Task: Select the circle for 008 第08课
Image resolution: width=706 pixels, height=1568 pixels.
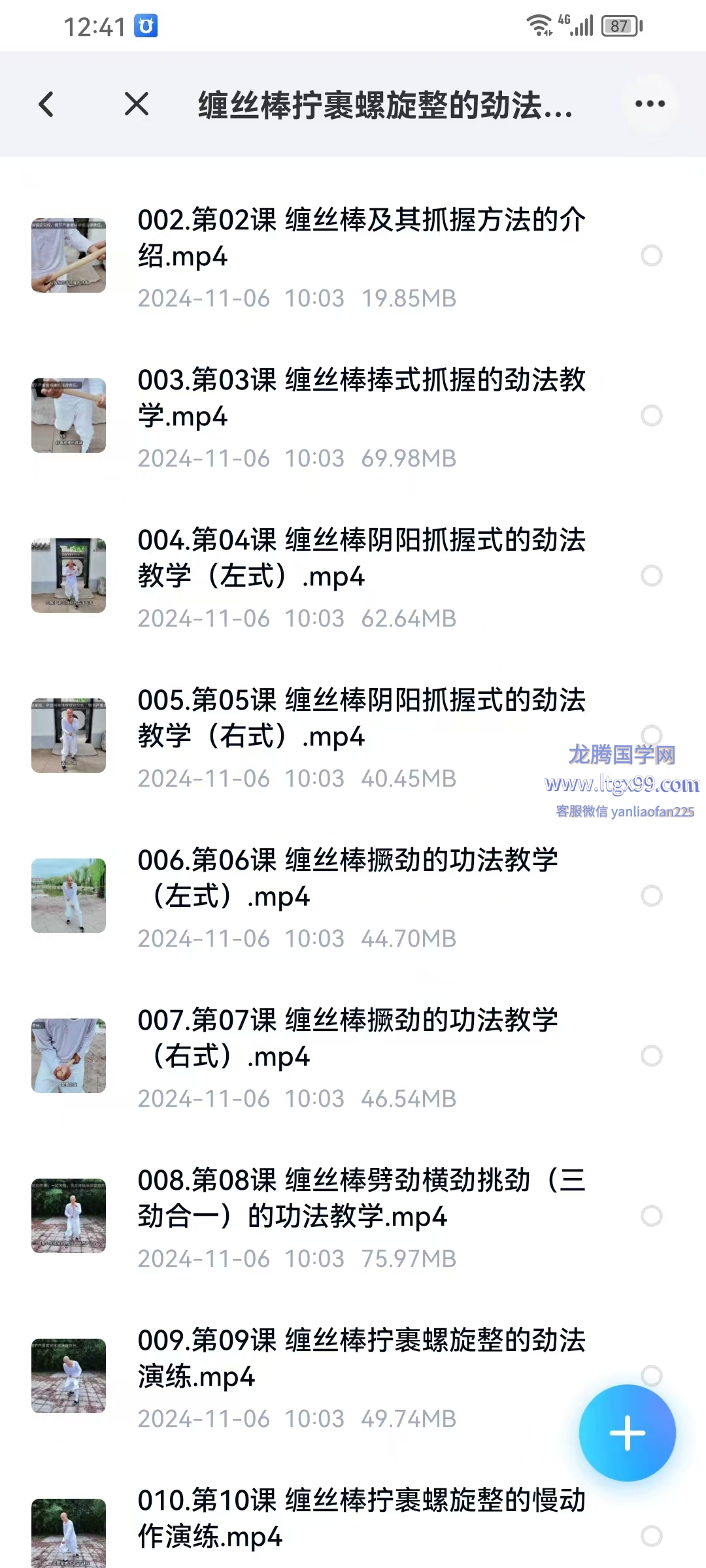Action: click(x=651, y=1216)
